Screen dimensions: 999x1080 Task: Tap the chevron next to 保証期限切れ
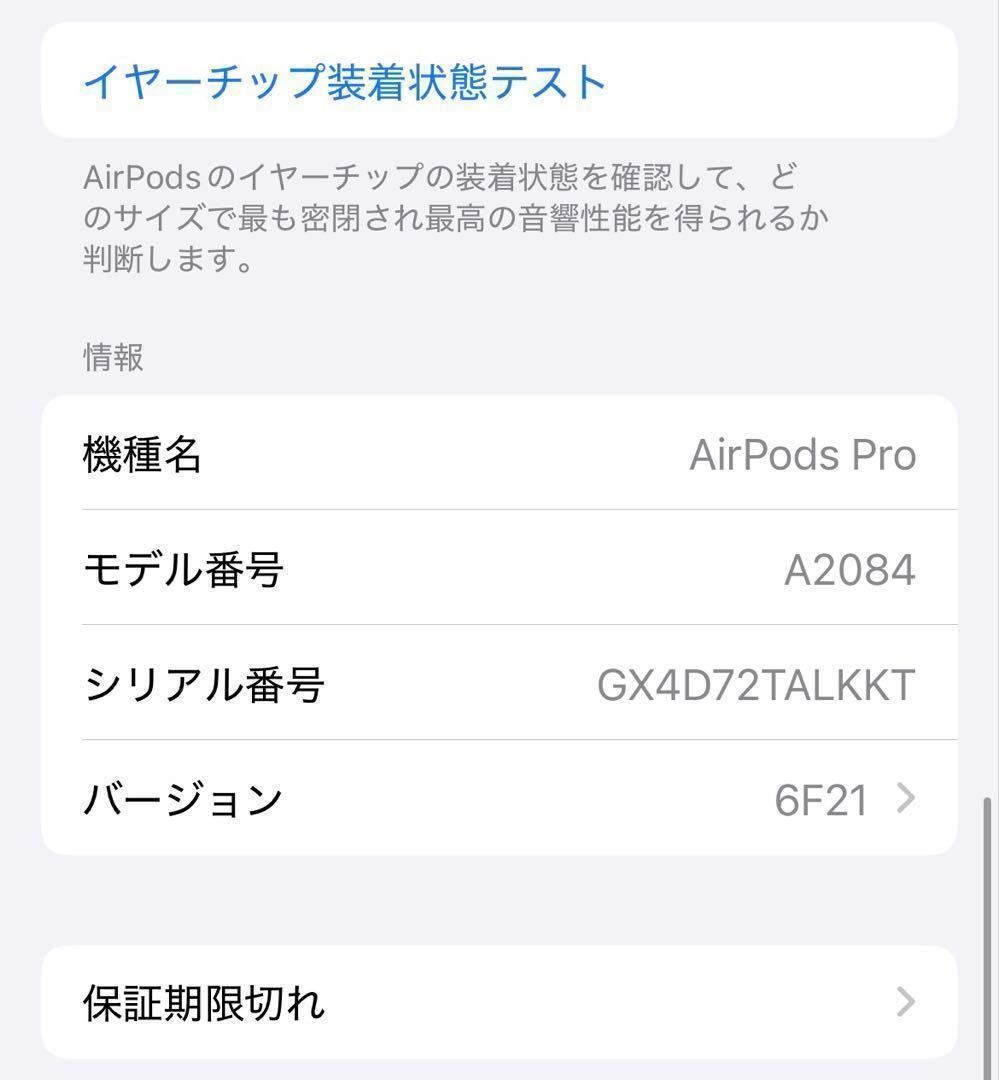[x=906, y=1002]
